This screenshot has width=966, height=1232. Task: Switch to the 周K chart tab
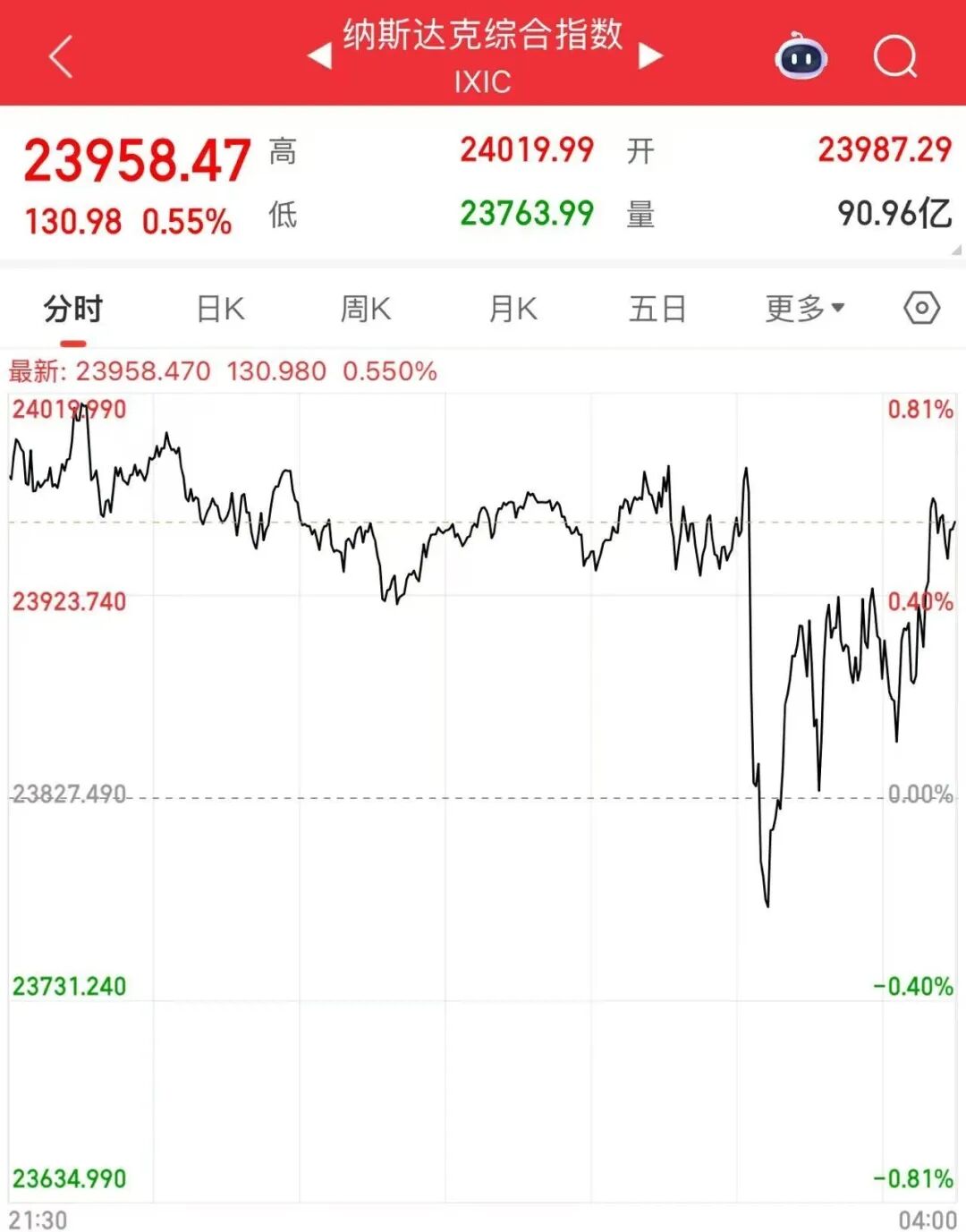(365, 310)
